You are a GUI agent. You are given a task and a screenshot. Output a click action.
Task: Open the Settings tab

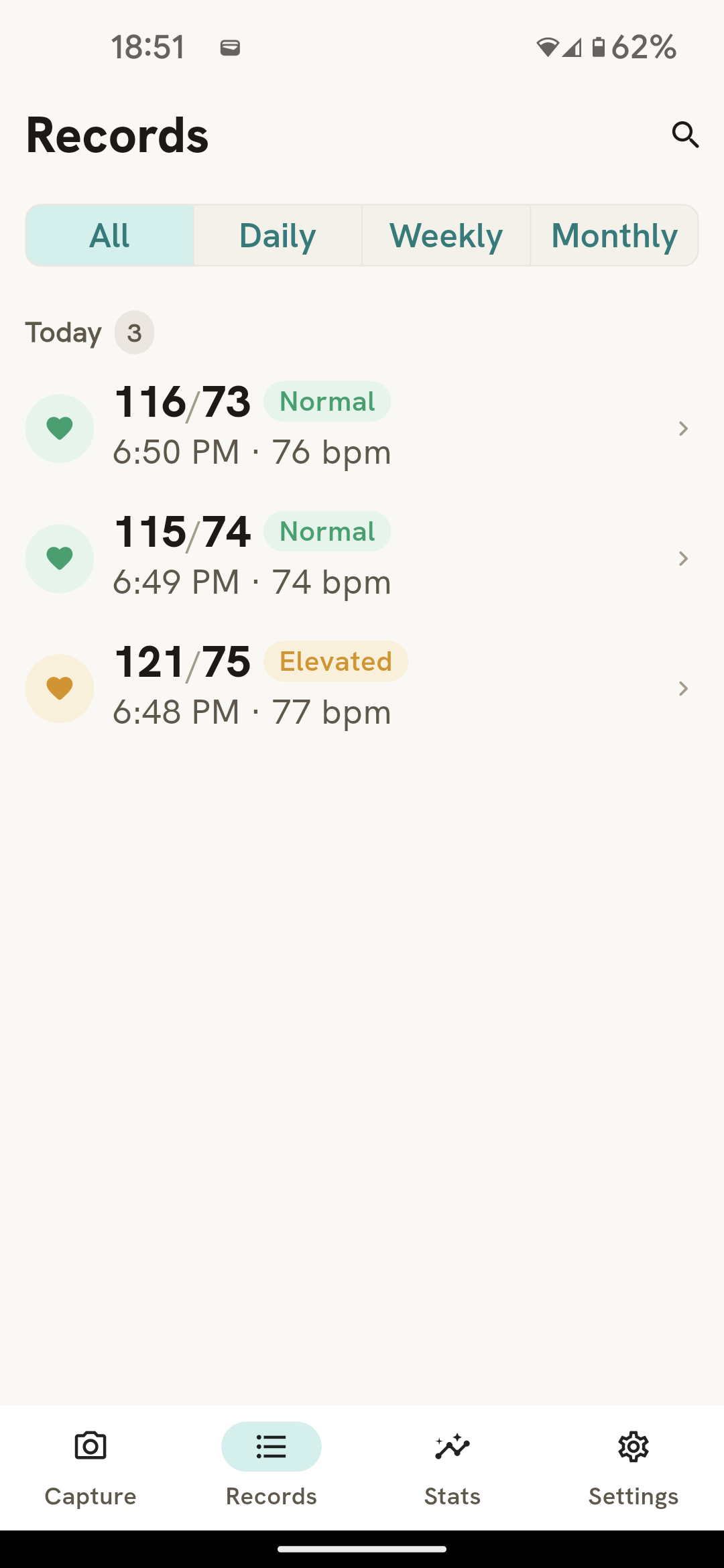(x=633, y=1467)
